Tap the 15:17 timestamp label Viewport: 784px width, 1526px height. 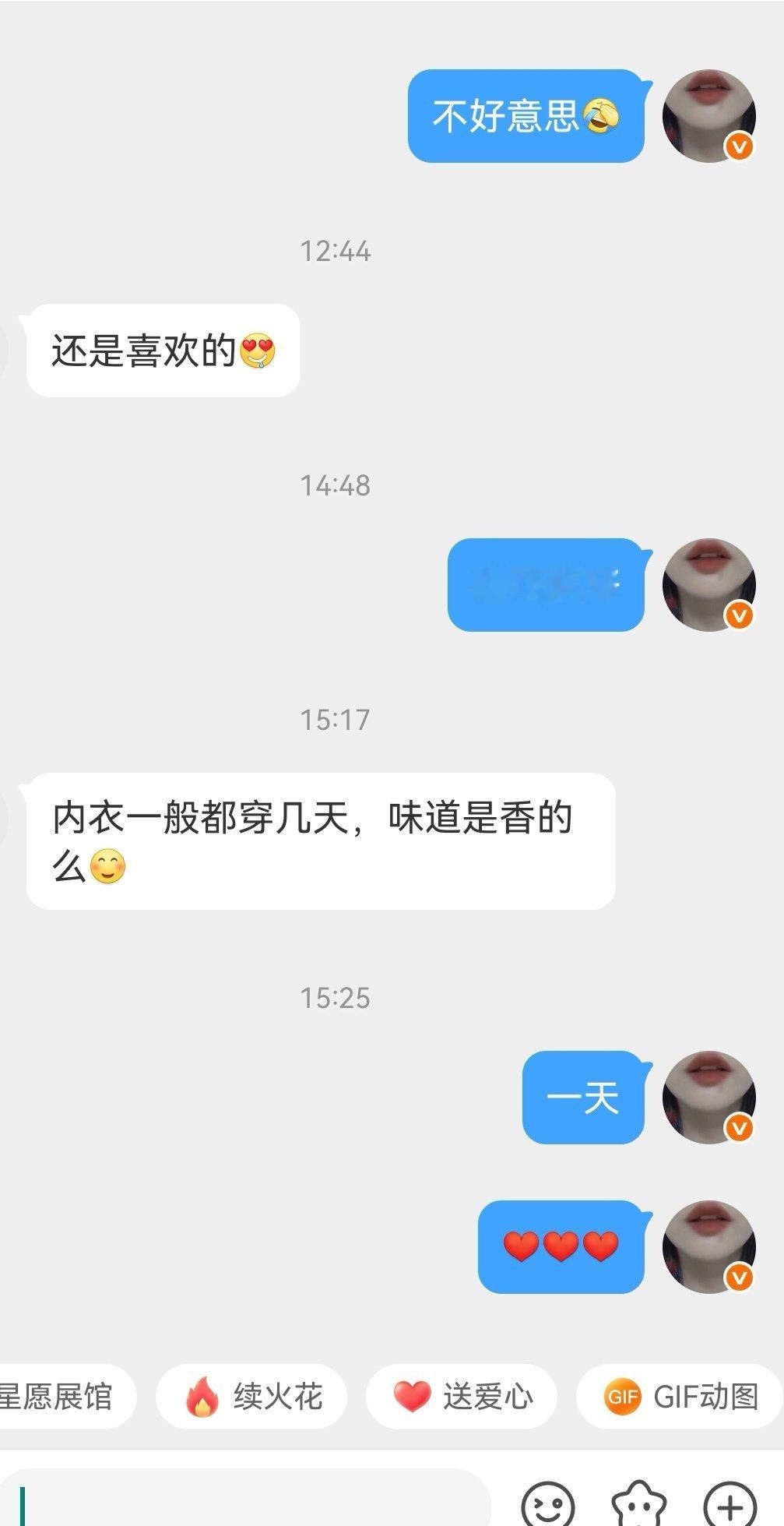(336, 719)
